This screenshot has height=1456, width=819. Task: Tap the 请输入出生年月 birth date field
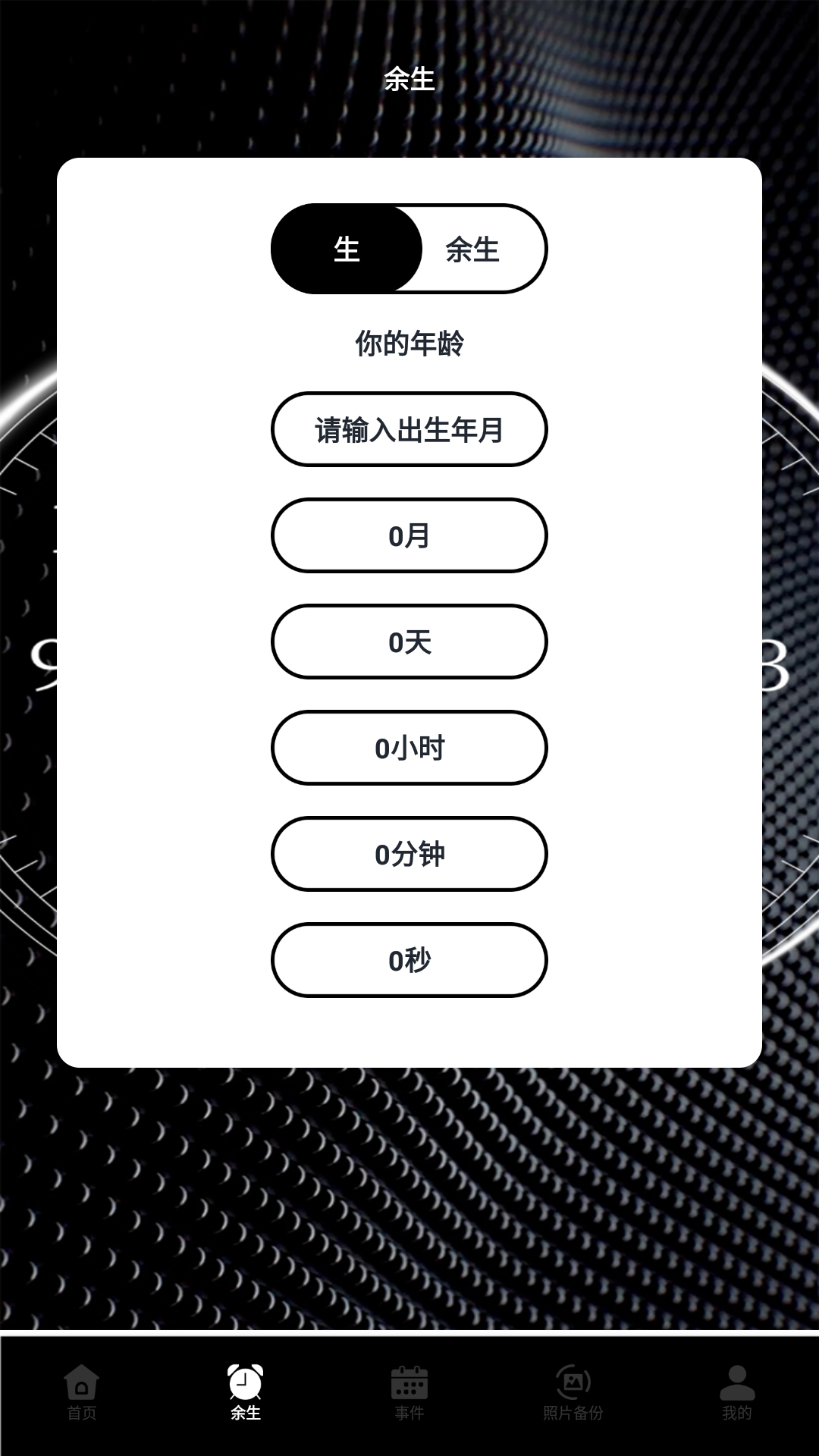409,429
